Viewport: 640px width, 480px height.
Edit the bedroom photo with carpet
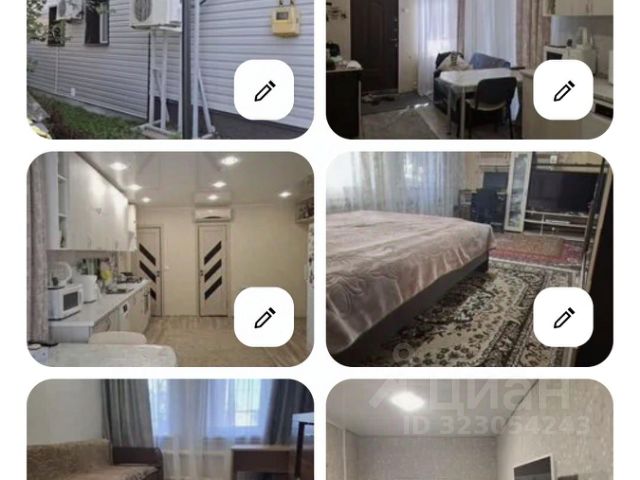pyautogui.click(x=563, y=318)
